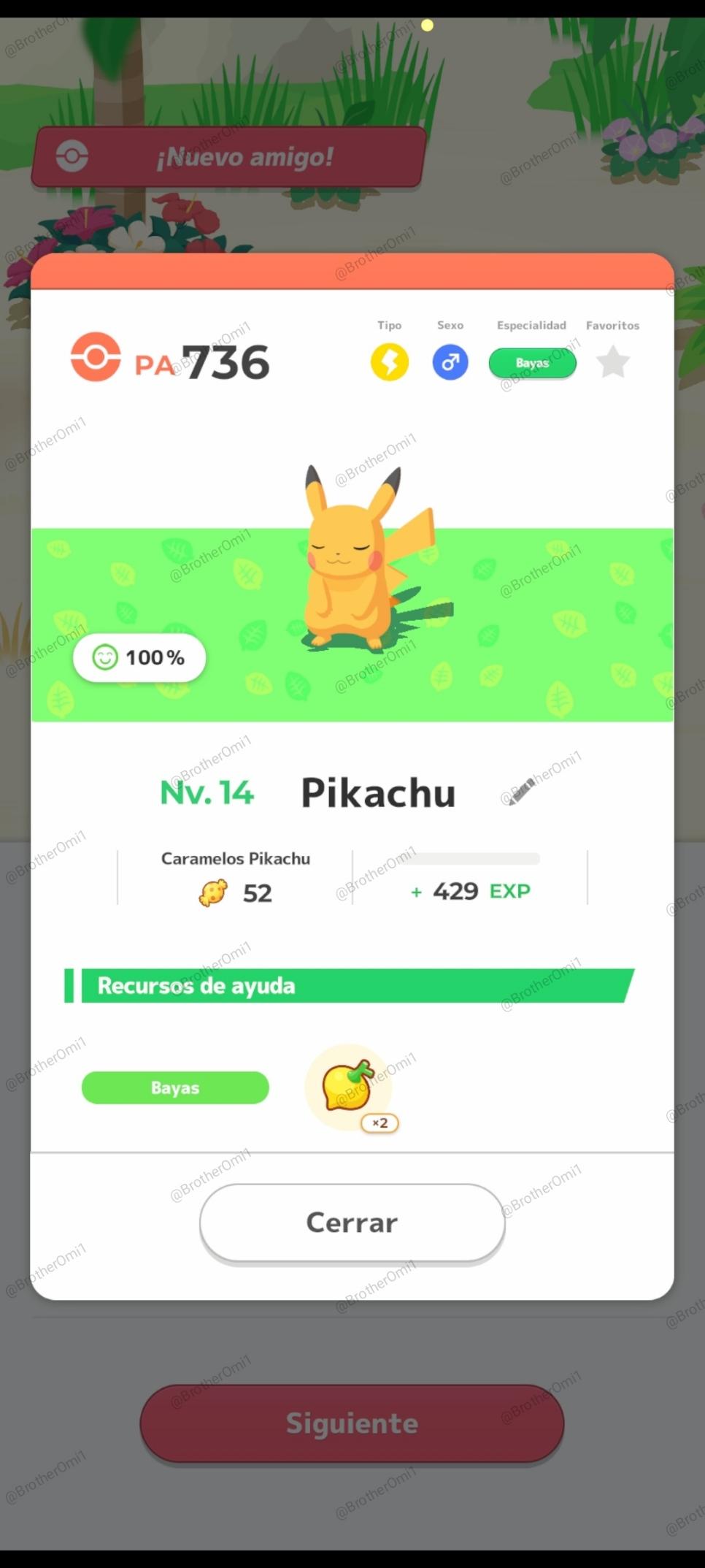Image resolution: width=705 pixels, height=1568 pixels.
Task: Mark Pikachu as favorite with the star
Action: pyautogui.click(x=613, y=362)
